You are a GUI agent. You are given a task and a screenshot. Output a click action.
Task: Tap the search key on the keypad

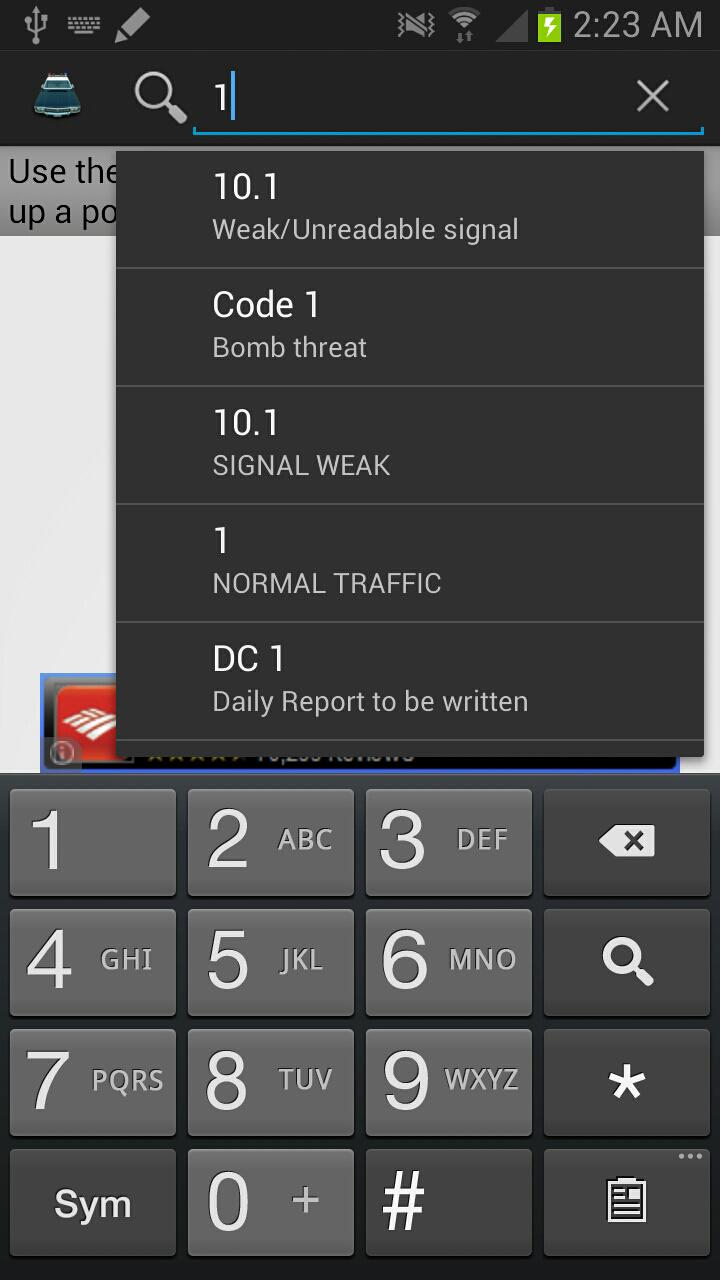coord(627,962)
